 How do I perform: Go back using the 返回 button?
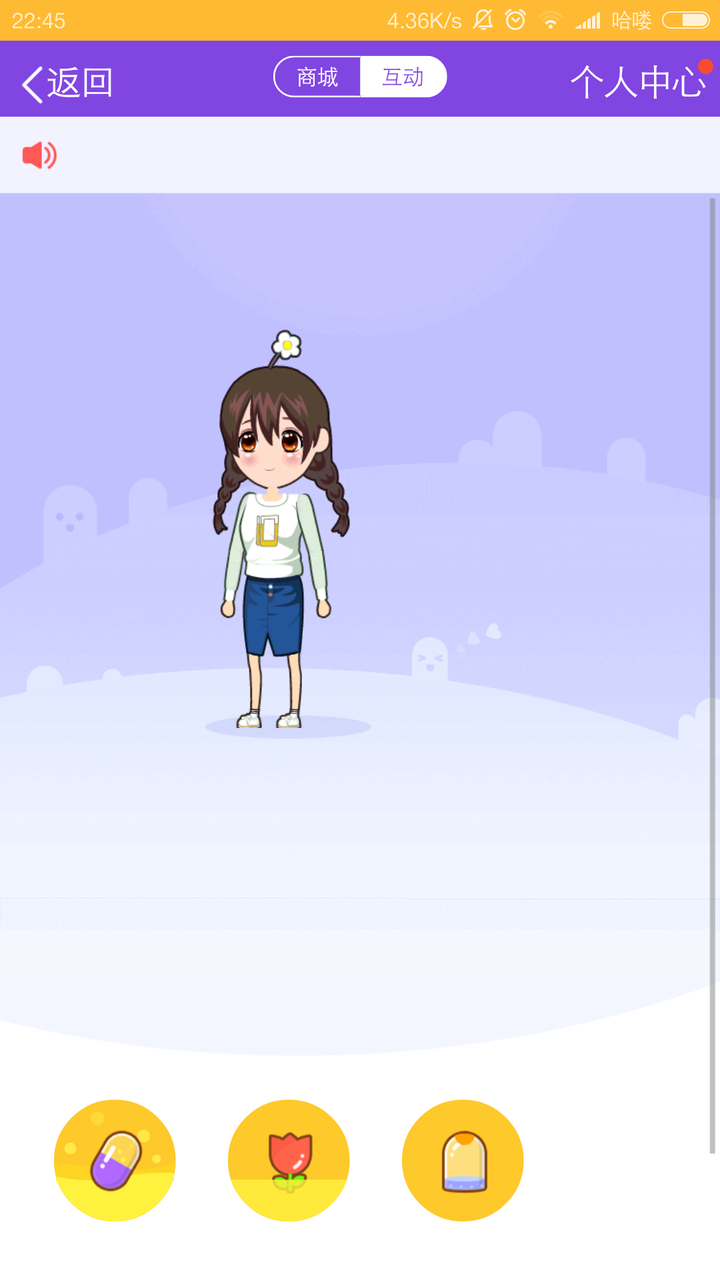[68, 82]
